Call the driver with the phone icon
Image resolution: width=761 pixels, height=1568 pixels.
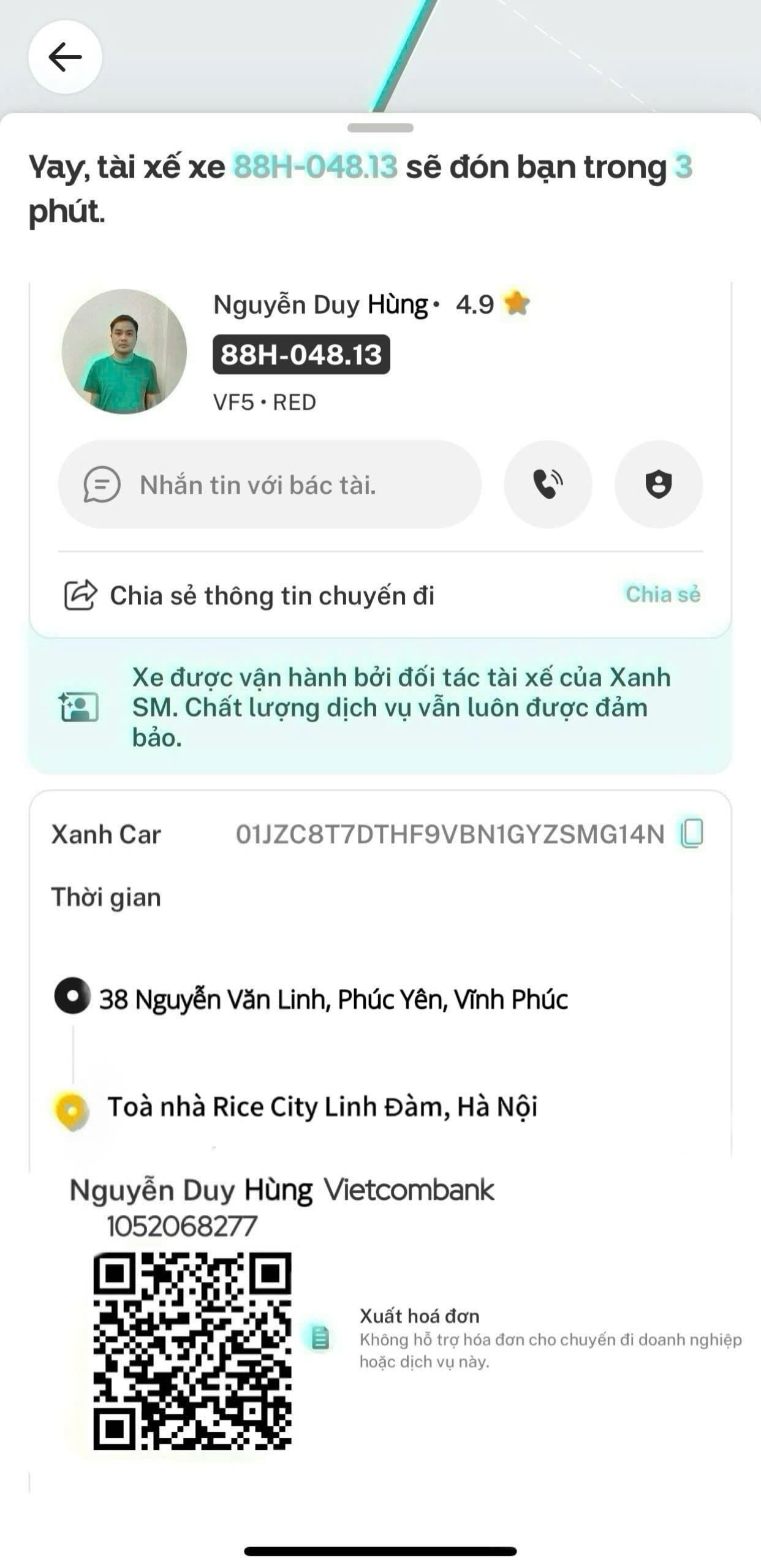548,484
